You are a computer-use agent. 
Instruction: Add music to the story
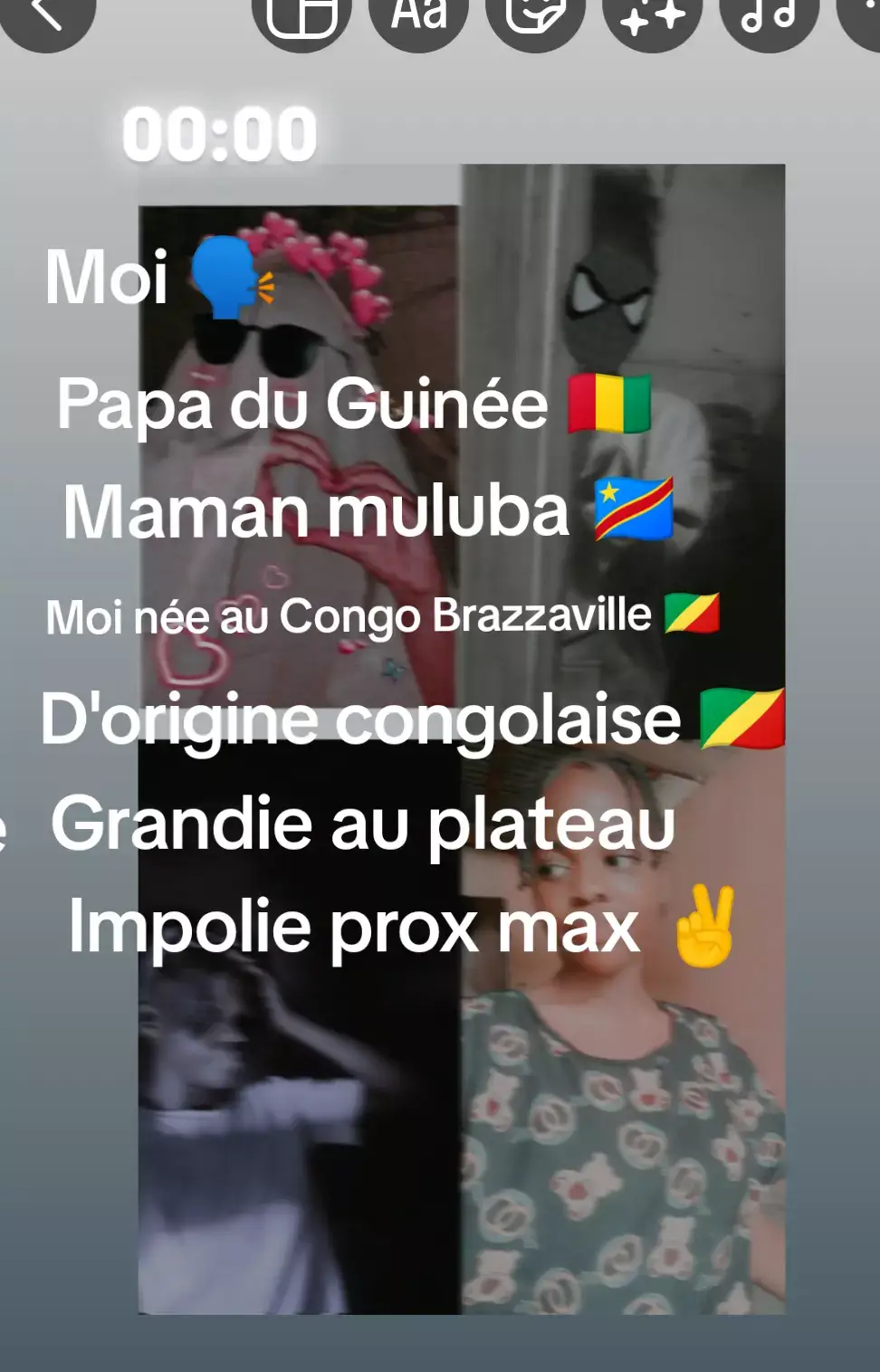click(769, 16)
